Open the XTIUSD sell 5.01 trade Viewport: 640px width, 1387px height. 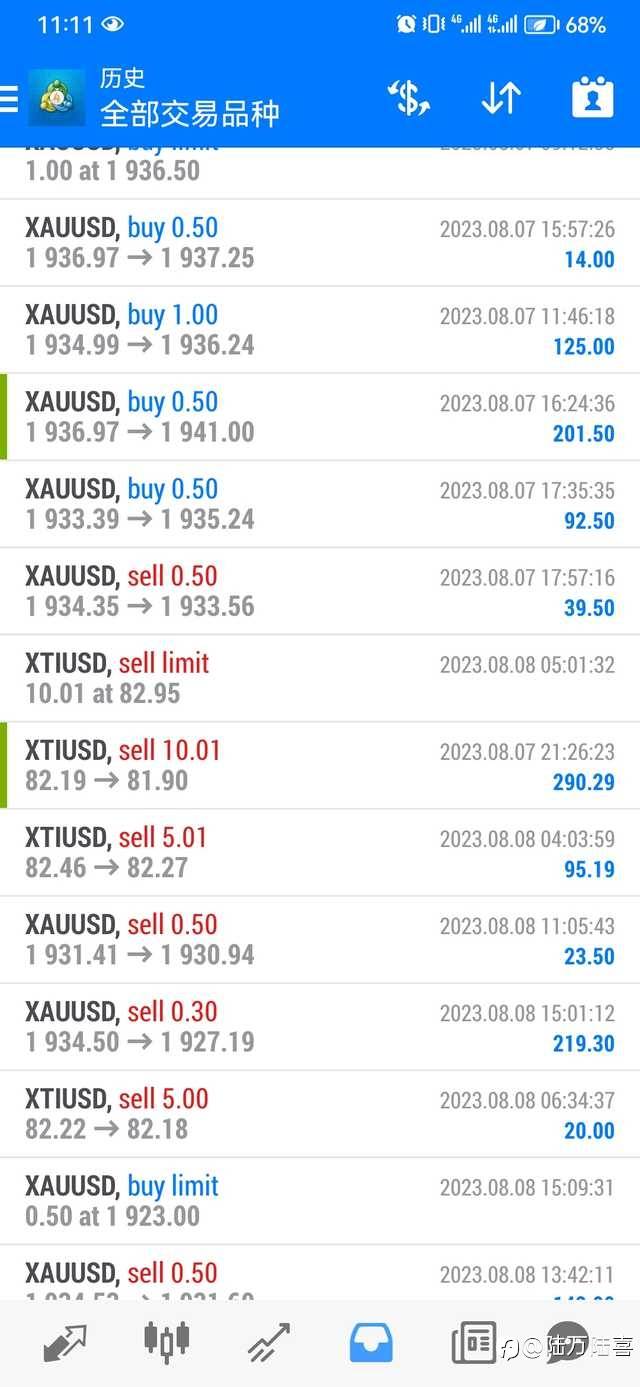[x=320, y=852]
